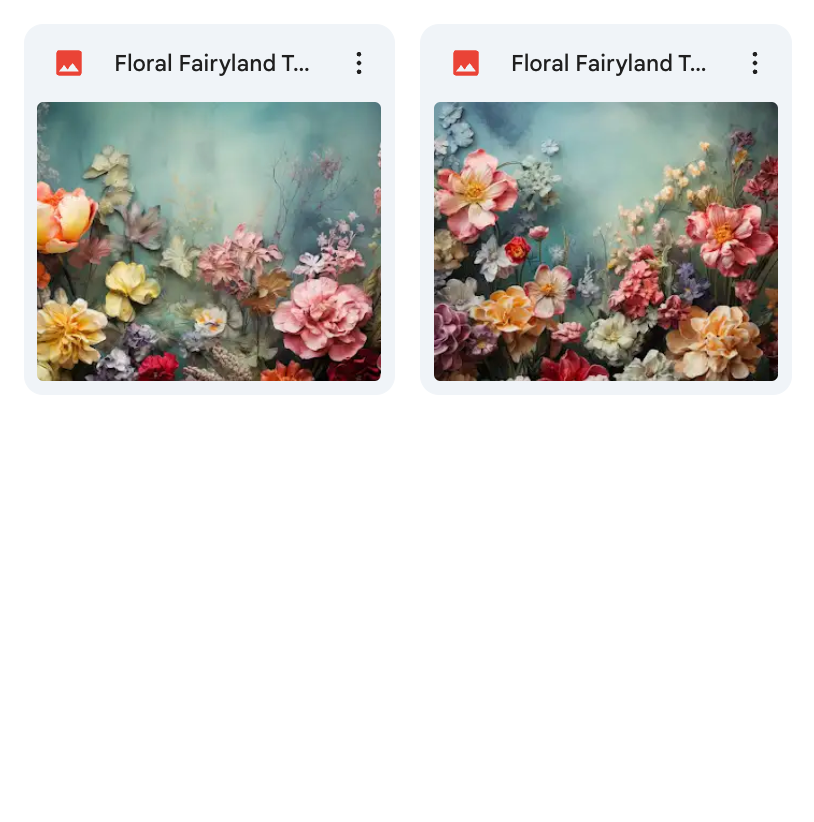Open the second Floral Fairyland image on the right
Viewport: 814px width, 822px height.
coord(605,241)
